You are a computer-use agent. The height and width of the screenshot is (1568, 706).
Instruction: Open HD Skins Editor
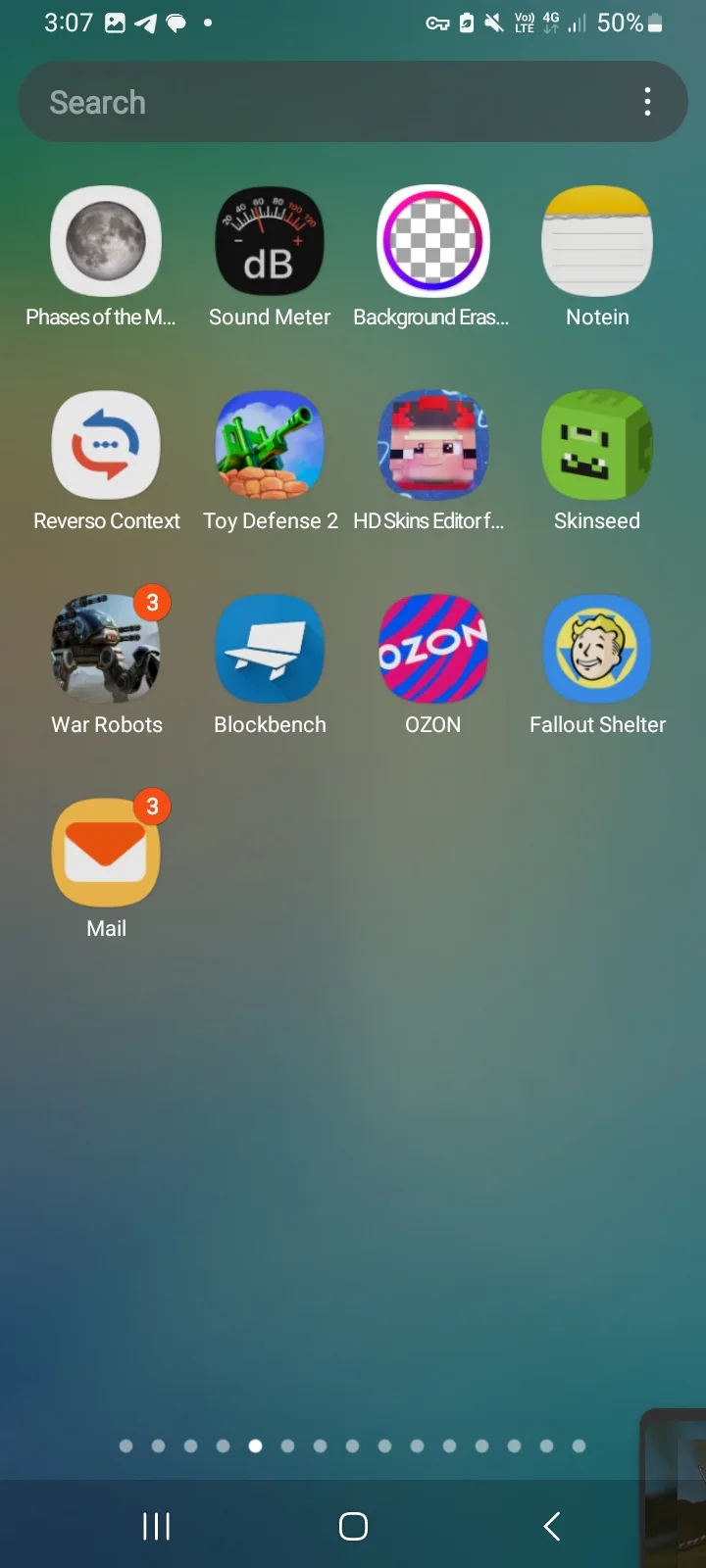[432, 446]
